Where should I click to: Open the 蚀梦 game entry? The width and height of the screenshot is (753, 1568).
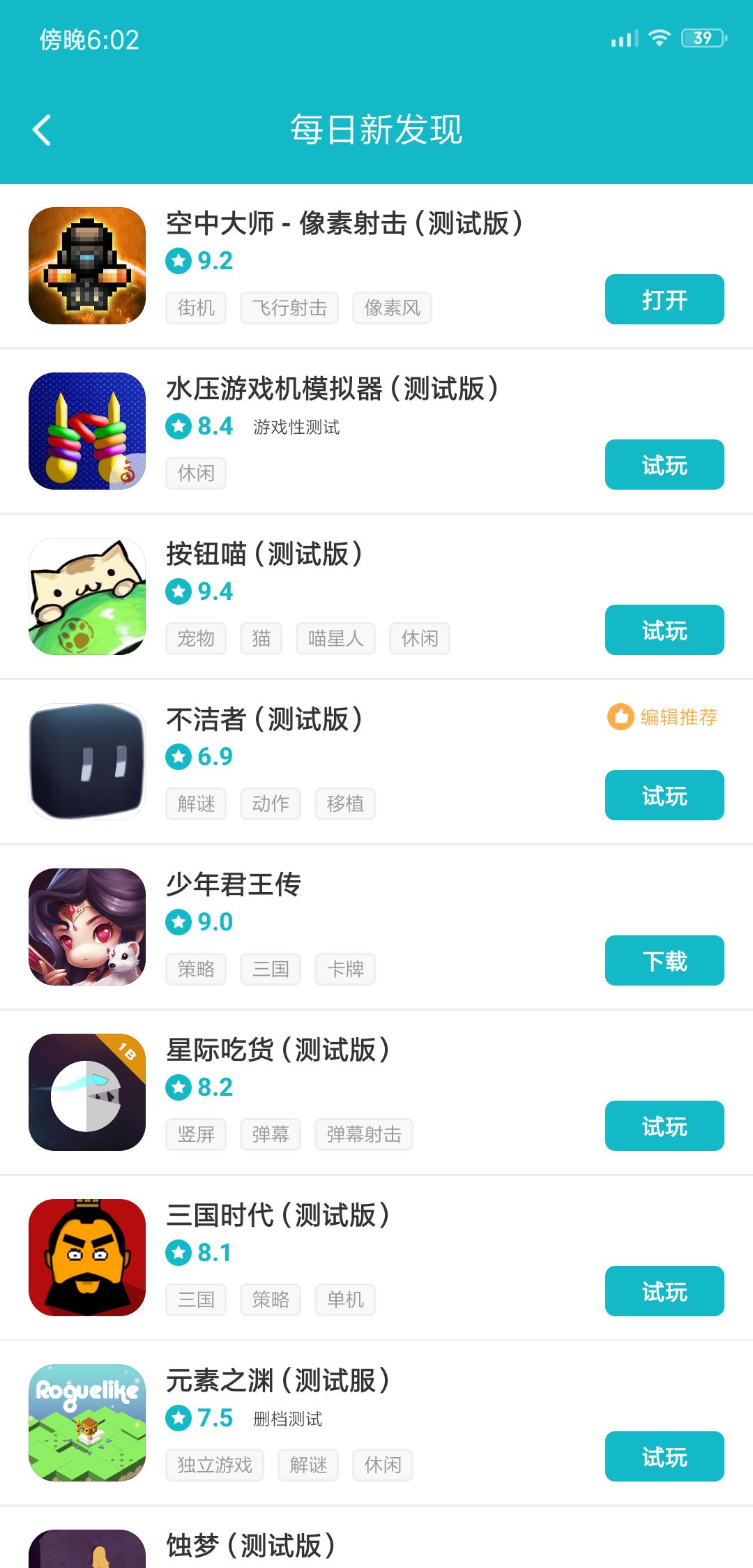[x=250, y=1546]
